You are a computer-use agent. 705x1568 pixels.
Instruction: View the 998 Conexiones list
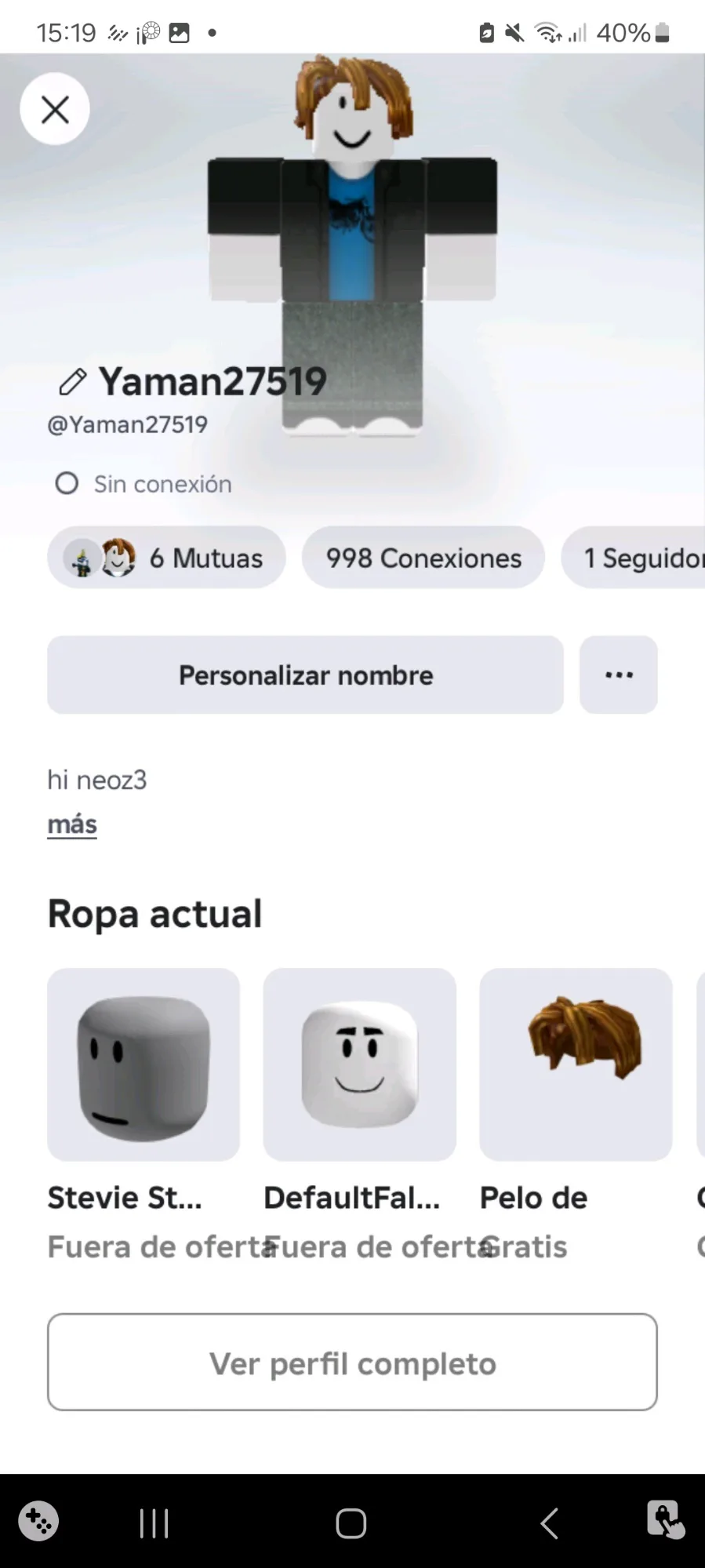click(x=423, y=558)
